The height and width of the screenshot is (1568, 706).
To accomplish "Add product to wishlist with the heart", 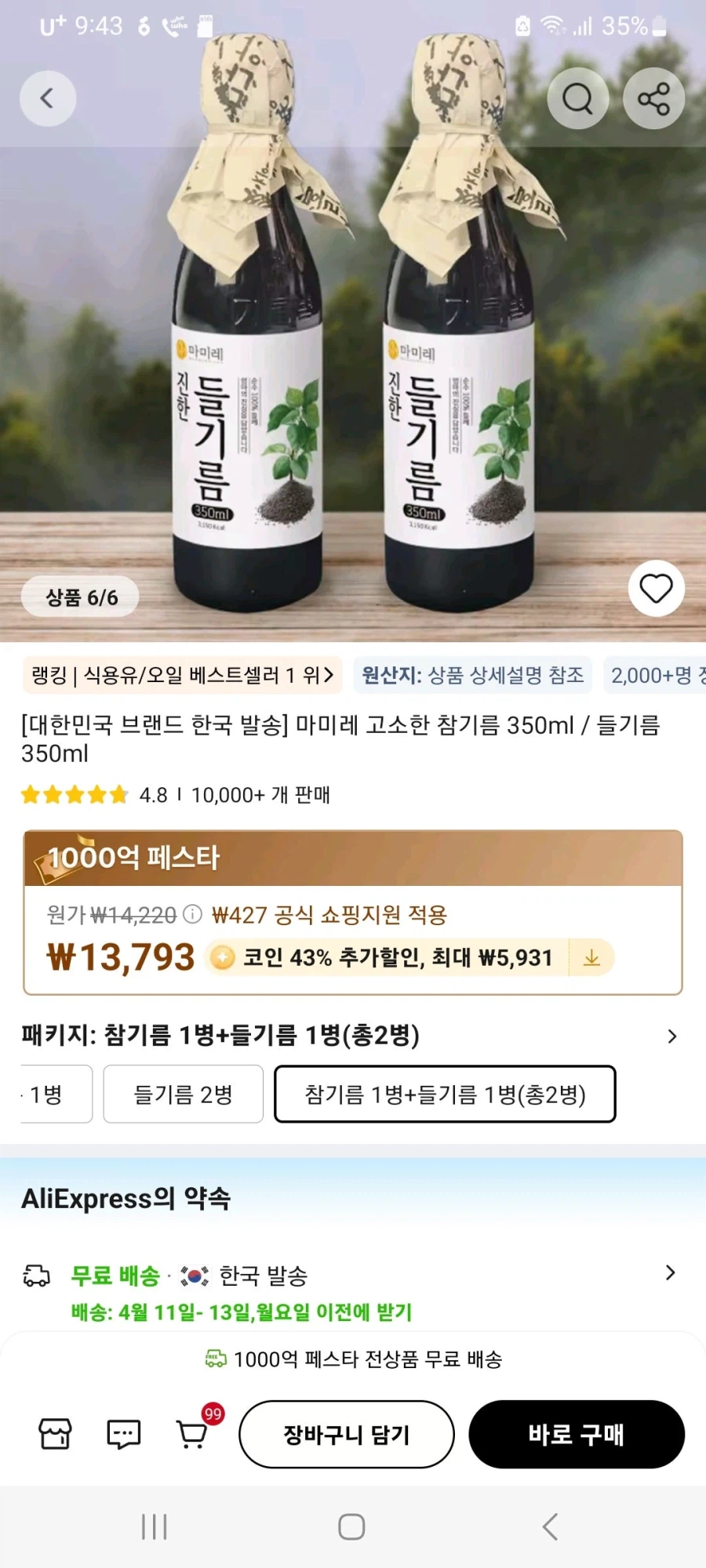I will (656, 589).
